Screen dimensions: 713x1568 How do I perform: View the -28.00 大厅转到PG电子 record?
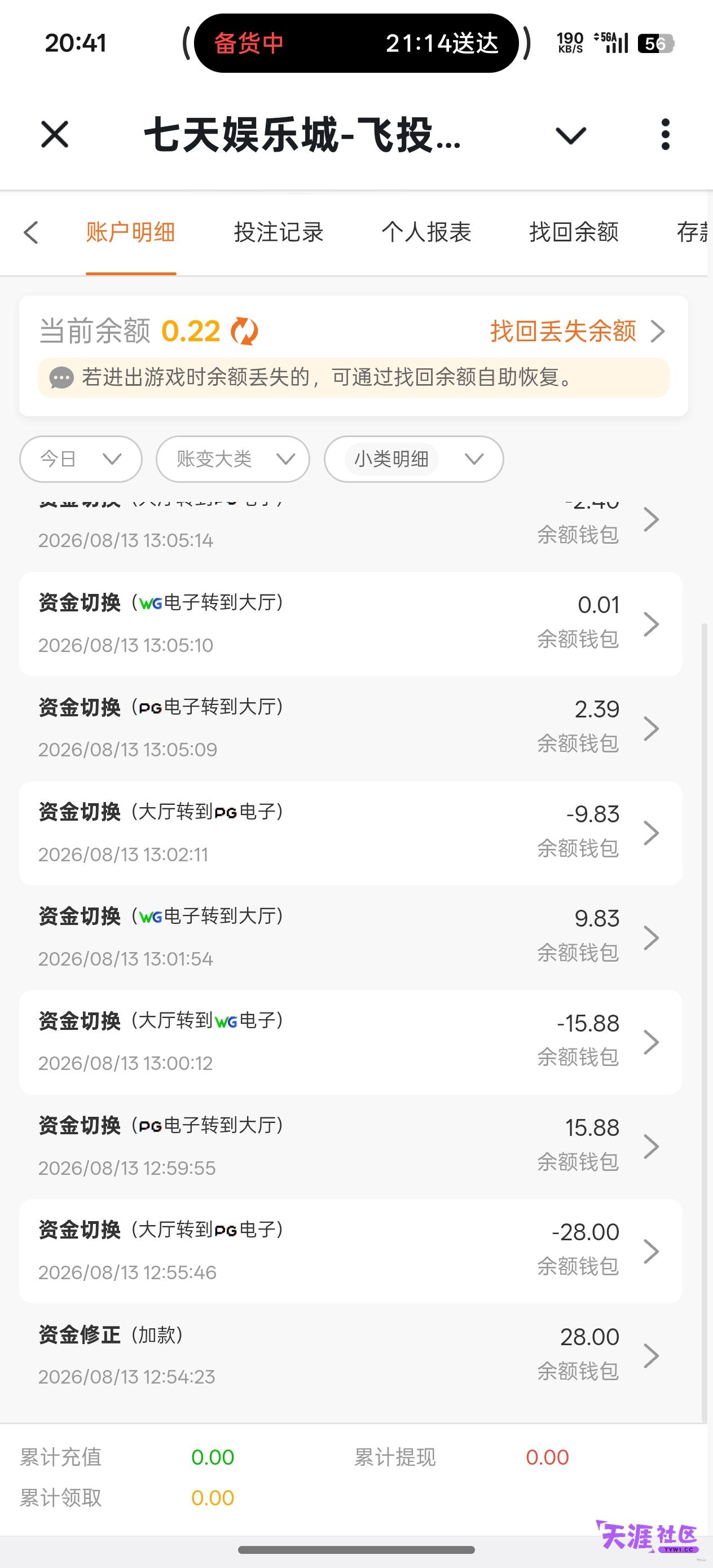(351, 1252)
